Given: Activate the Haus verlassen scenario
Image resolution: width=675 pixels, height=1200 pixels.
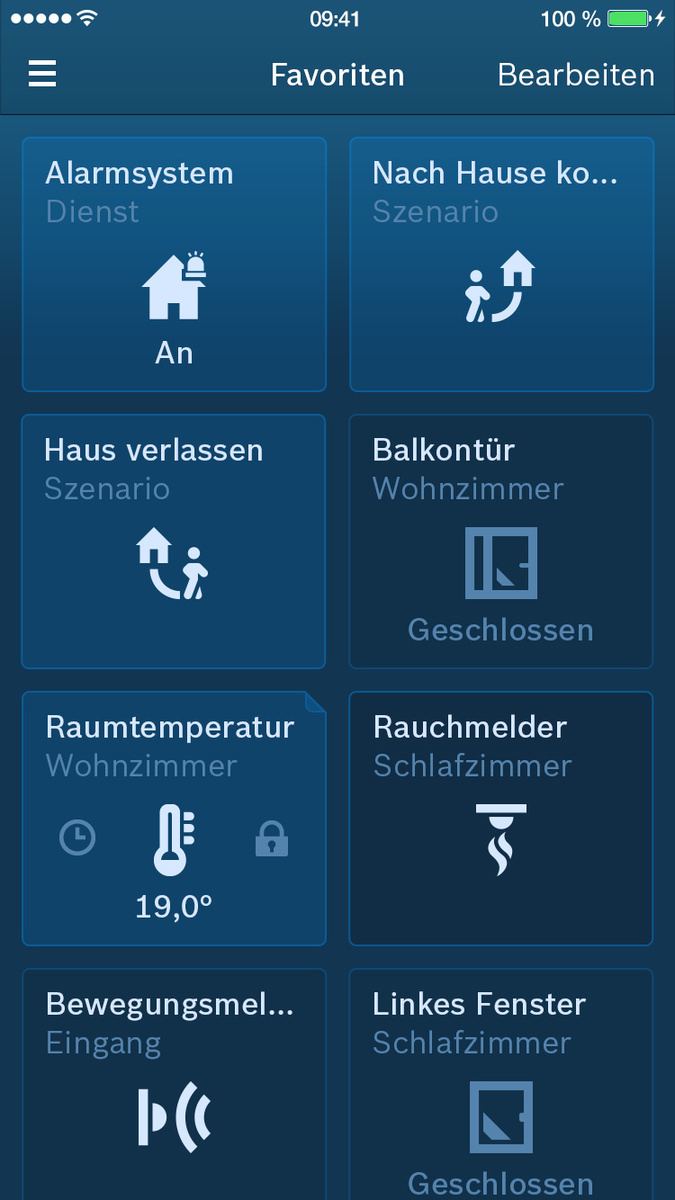Looking at the screenshot, I should (x=174, y=541).
